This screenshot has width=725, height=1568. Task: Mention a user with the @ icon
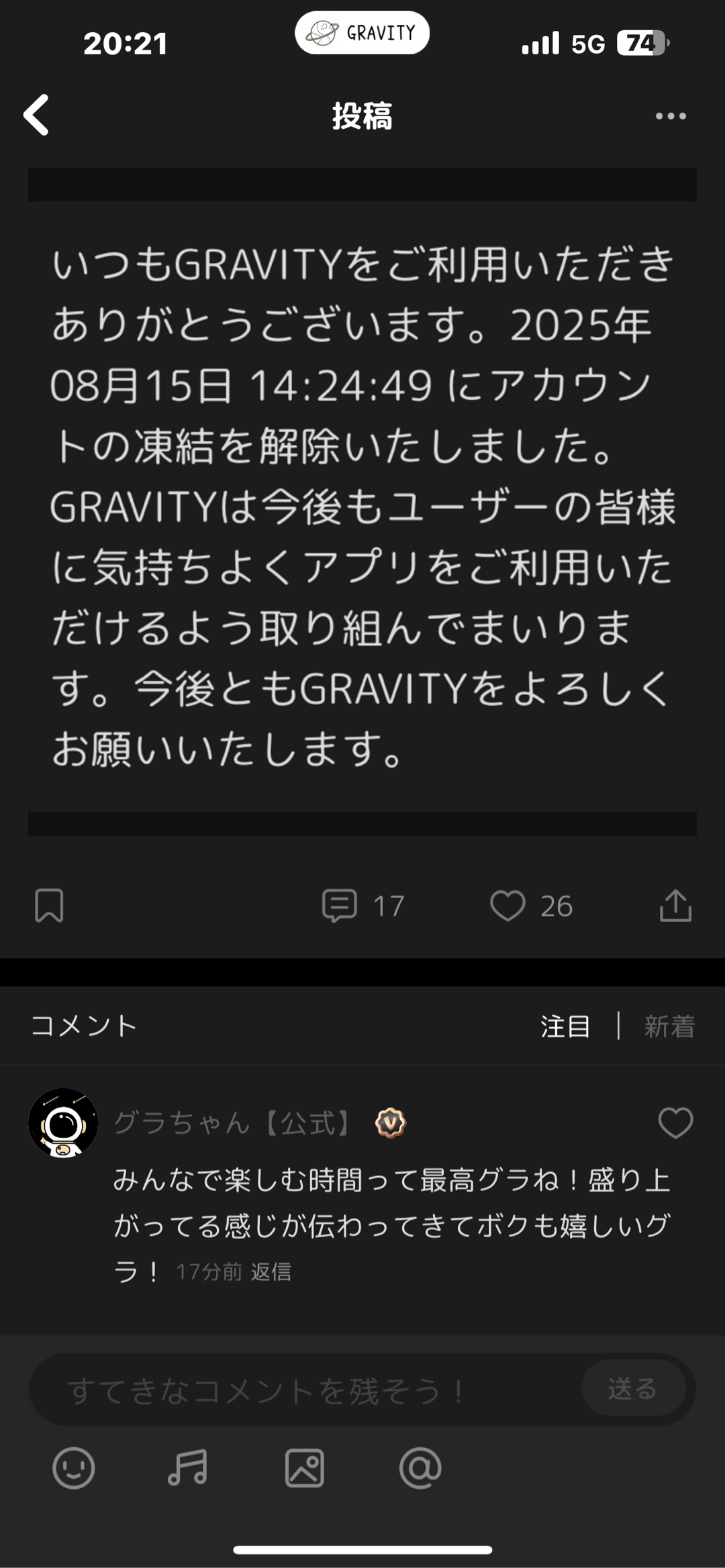[420, 1467]
